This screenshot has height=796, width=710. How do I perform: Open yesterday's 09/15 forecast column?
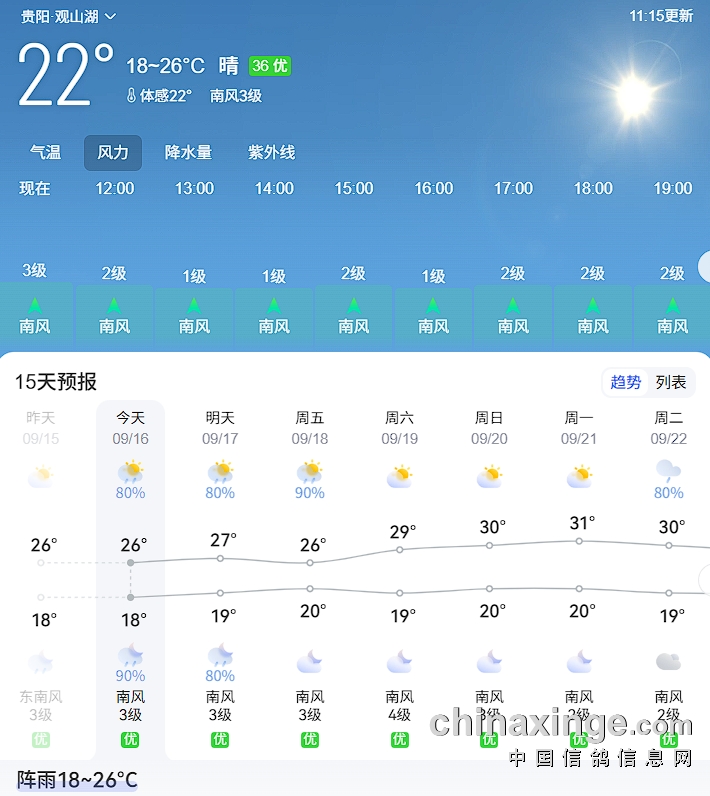point(41,580)
